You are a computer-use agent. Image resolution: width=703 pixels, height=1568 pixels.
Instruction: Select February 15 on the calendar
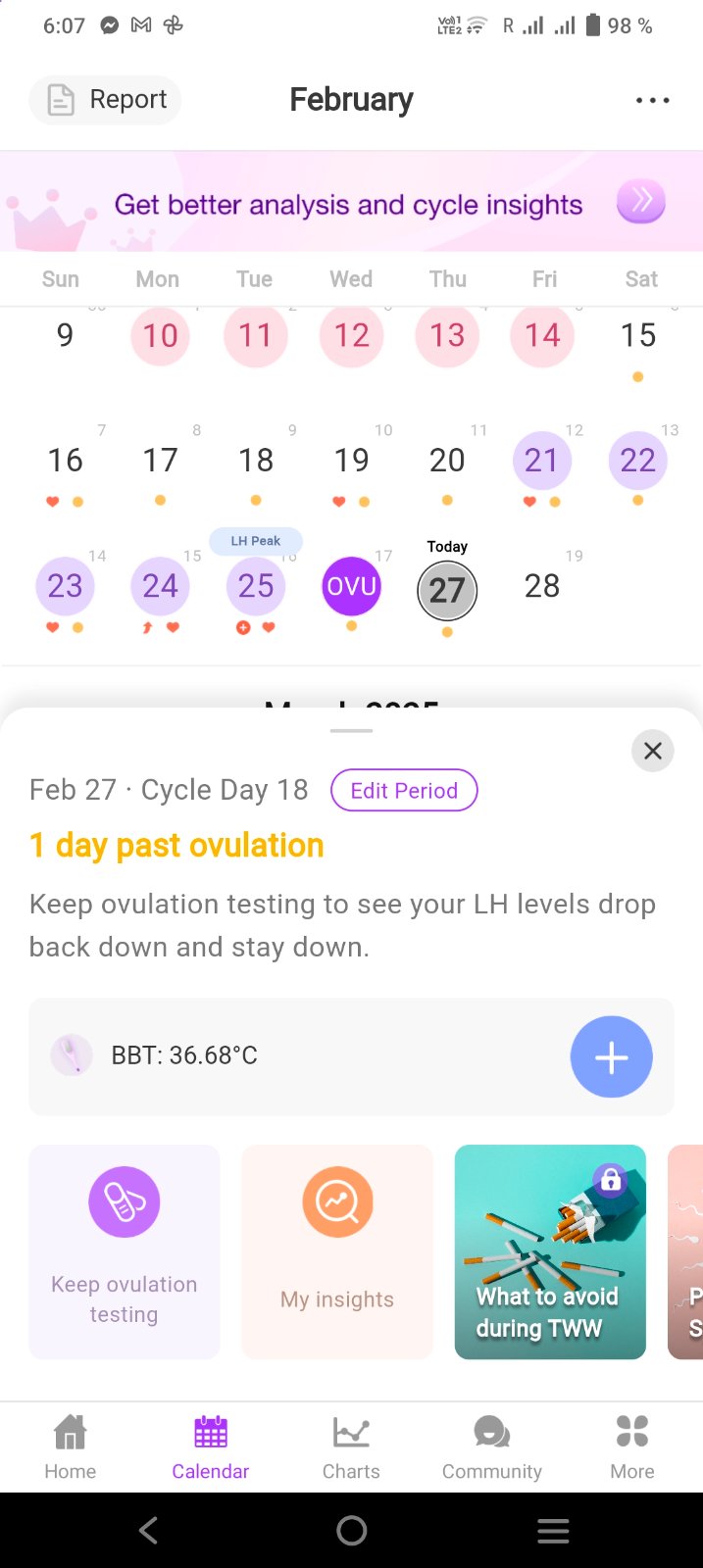[x=638, y=336]
